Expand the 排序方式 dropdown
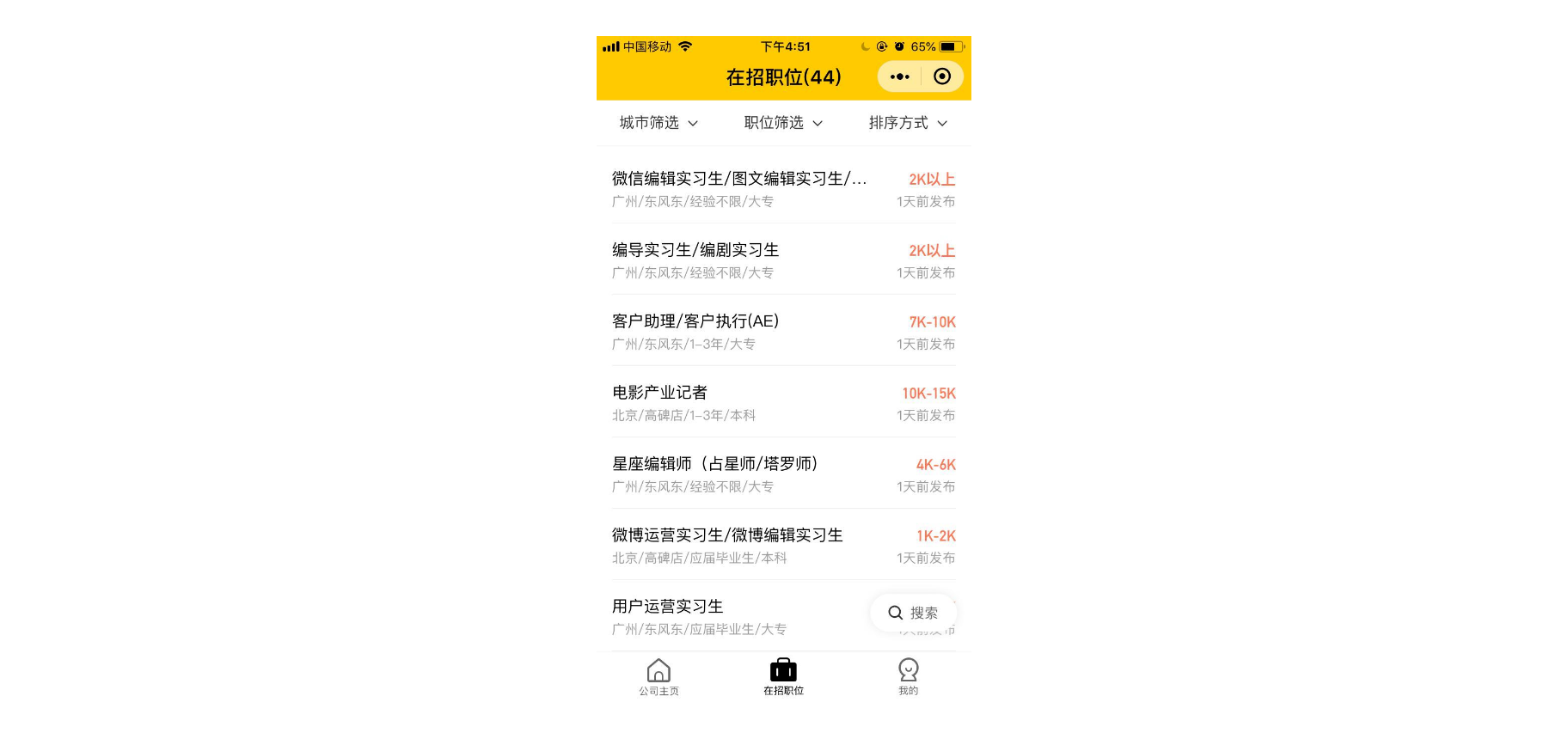 click(x=908, y=123)
